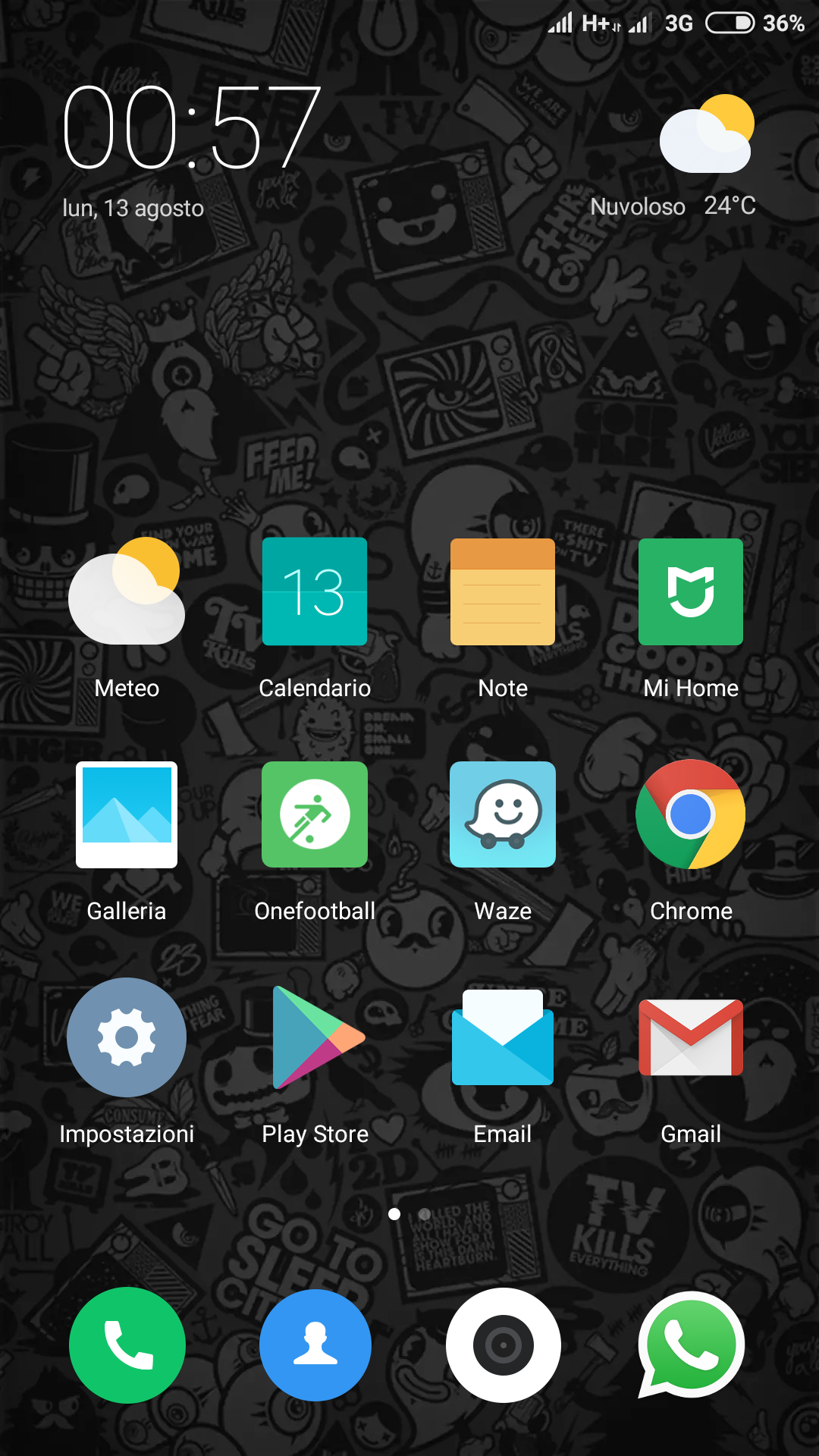Select the second home page indicator dot

coord(425,1214)
